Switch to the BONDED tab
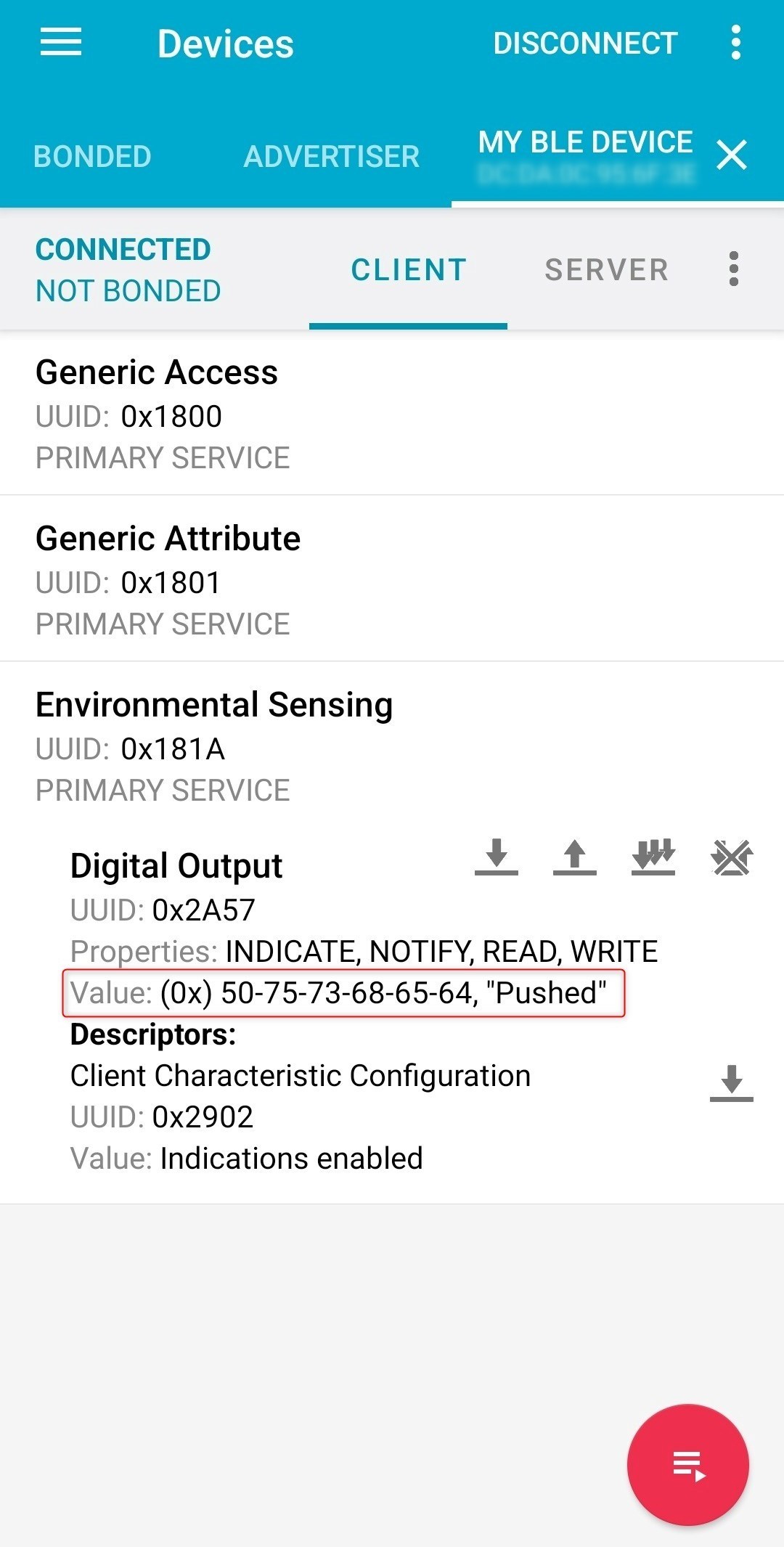Viewport: 784px width, 1547px height. click(x=92, y=156)
